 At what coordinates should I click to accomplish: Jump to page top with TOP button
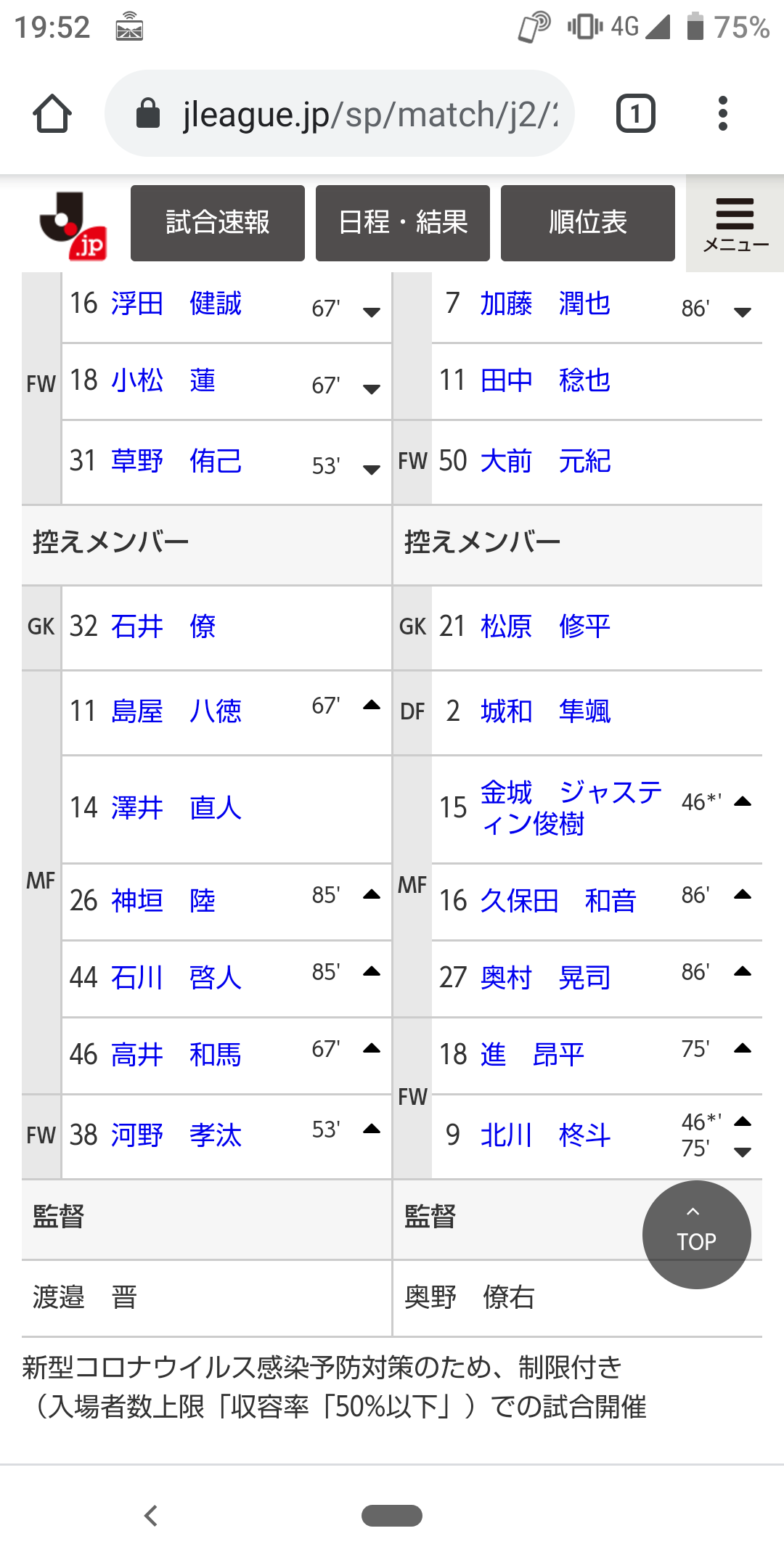(697, 1235)
